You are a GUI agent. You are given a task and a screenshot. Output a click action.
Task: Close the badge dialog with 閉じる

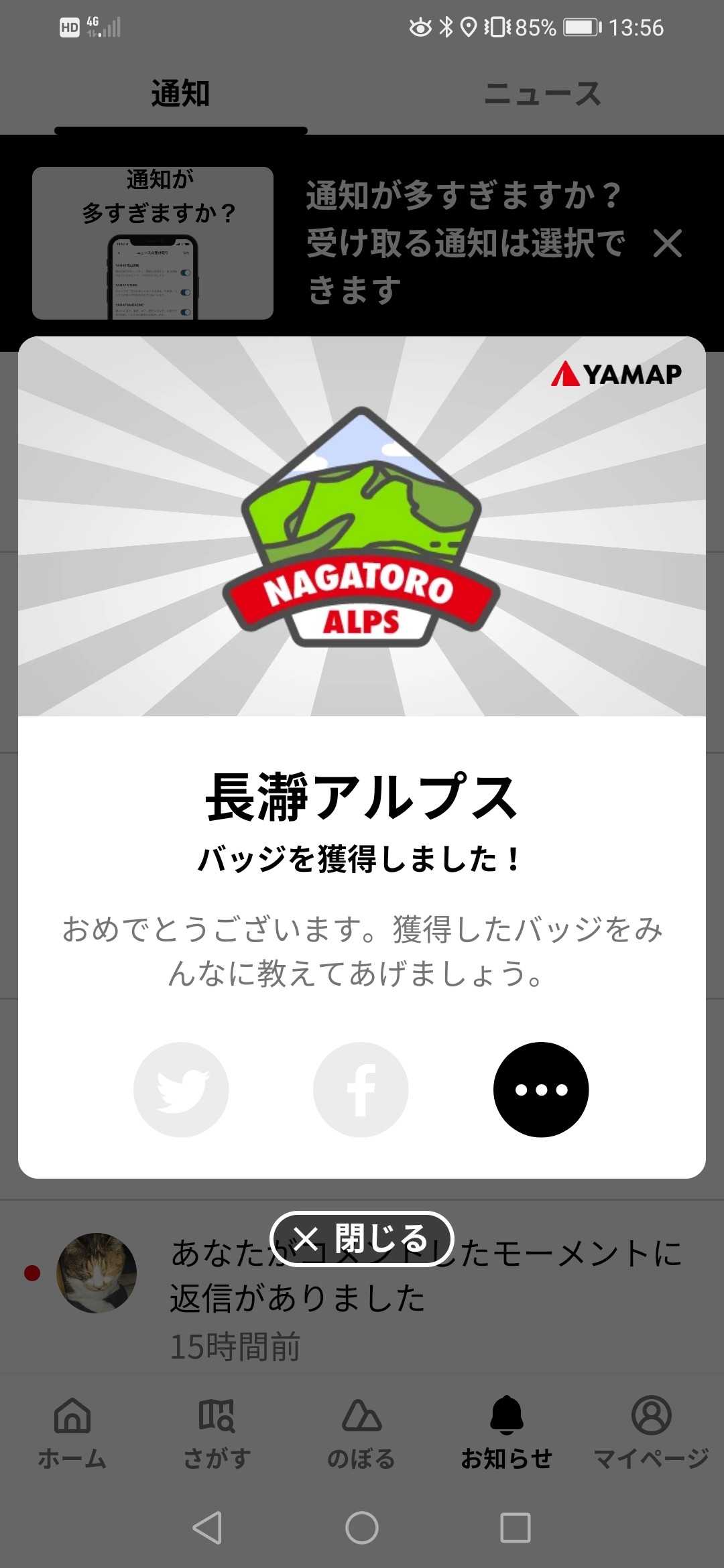pyautogui.click(x=362, y=1239)
